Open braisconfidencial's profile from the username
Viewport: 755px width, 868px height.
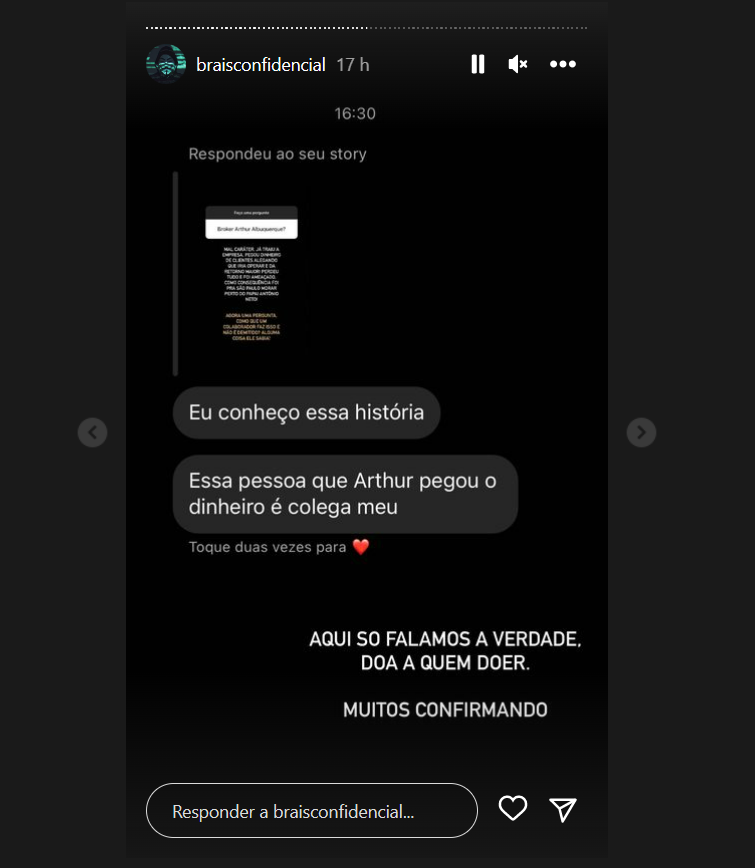click(261, 64)
